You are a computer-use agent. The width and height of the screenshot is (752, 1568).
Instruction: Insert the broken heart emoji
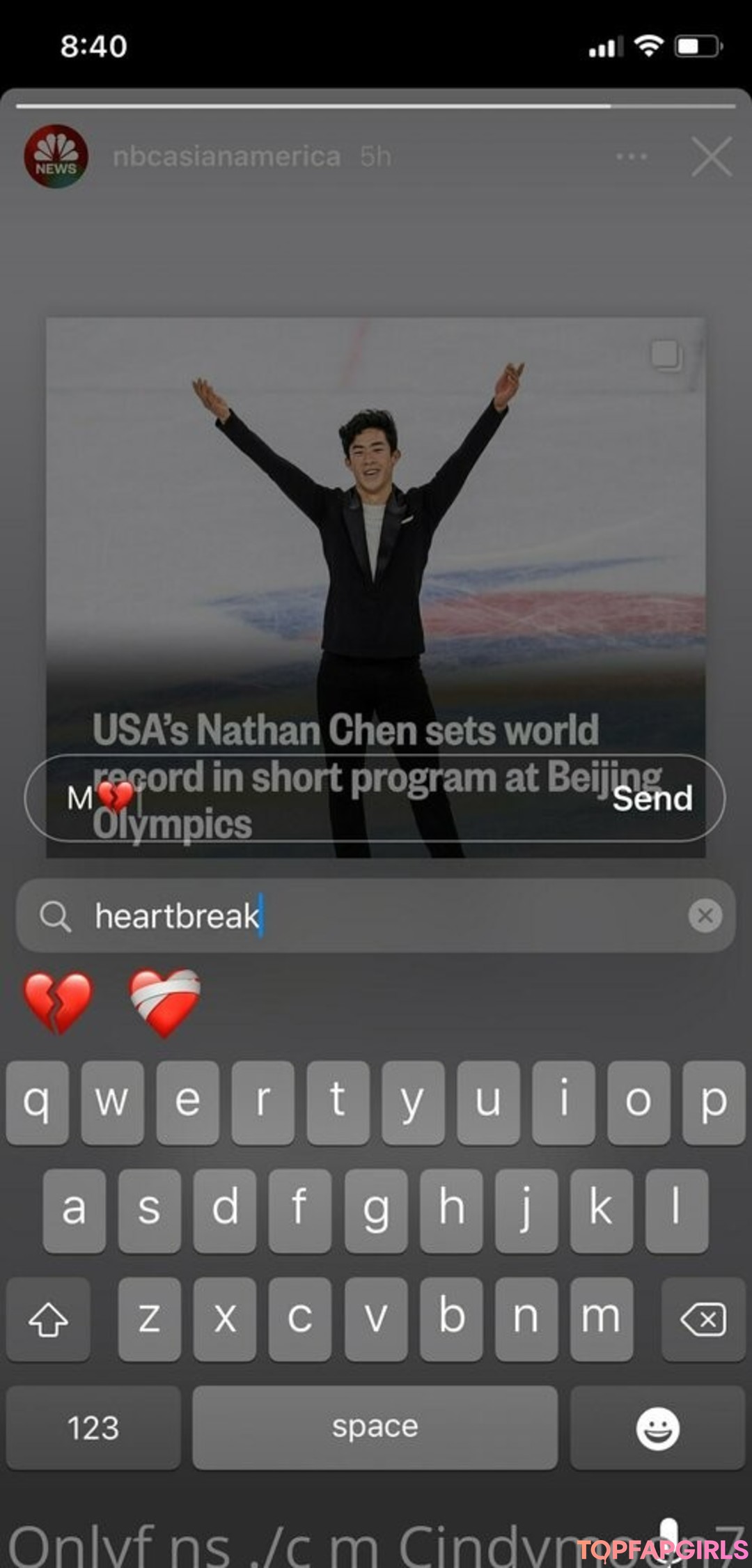pyautogui.click(x=58, y=1003)
